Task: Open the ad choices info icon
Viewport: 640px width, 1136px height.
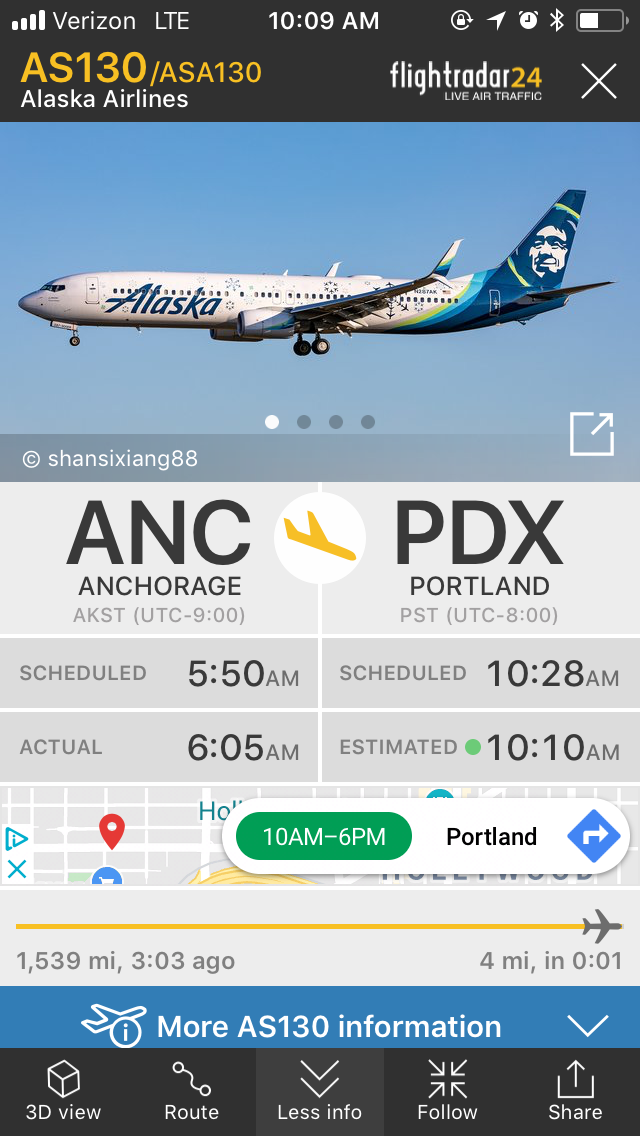Action: [16, 838]
